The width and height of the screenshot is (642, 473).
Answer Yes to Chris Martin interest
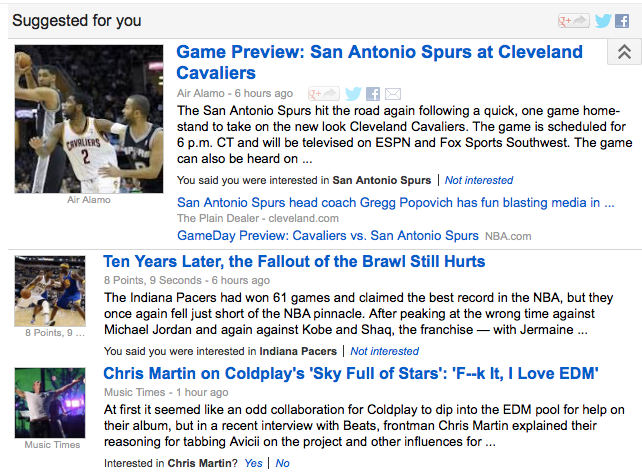click(254, 463)
